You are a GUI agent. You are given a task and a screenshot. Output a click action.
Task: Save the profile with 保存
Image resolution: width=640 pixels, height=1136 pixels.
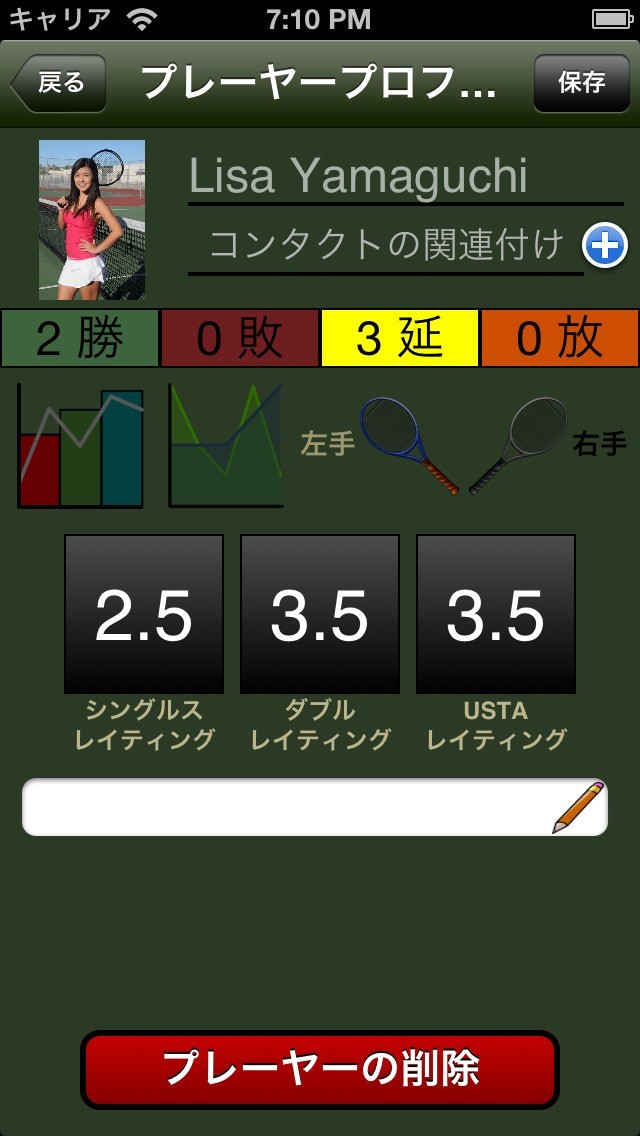coord(581,83)
